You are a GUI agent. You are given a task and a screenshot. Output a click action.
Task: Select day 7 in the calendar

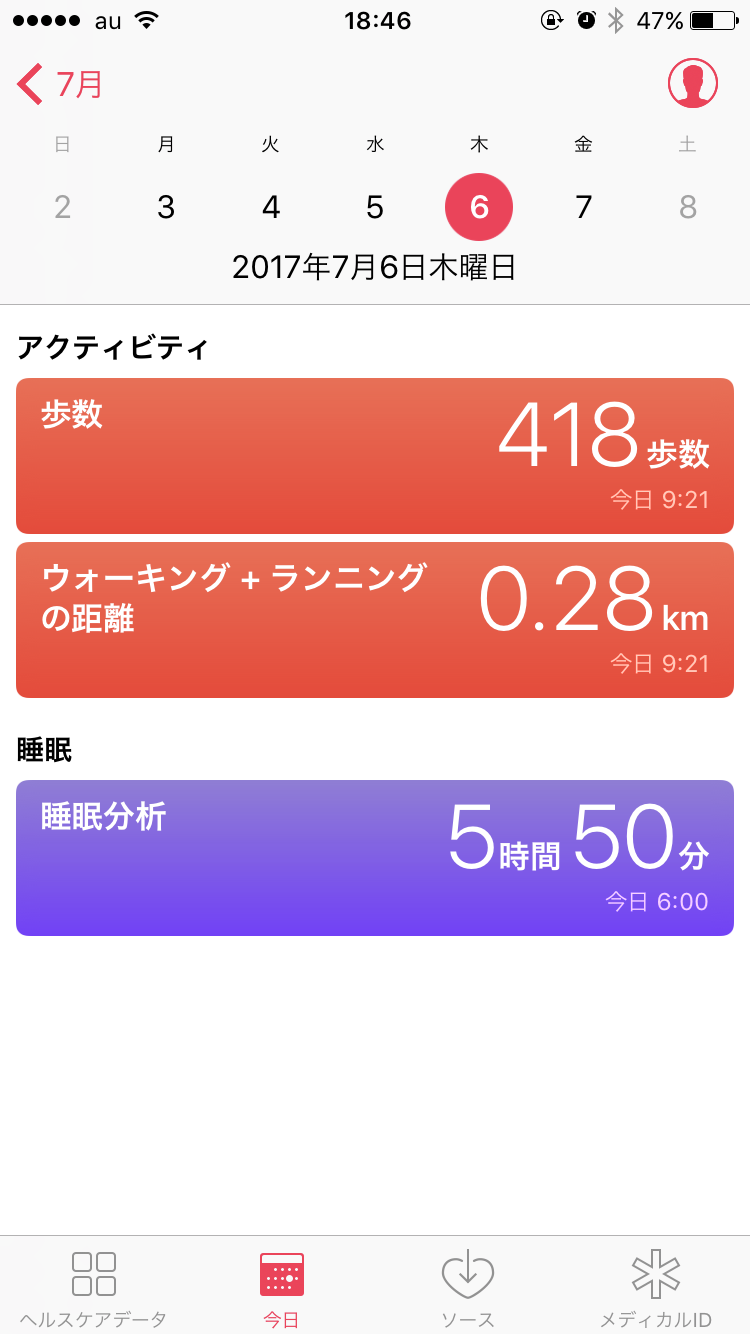pyautogui.click(x=583, y=207)
